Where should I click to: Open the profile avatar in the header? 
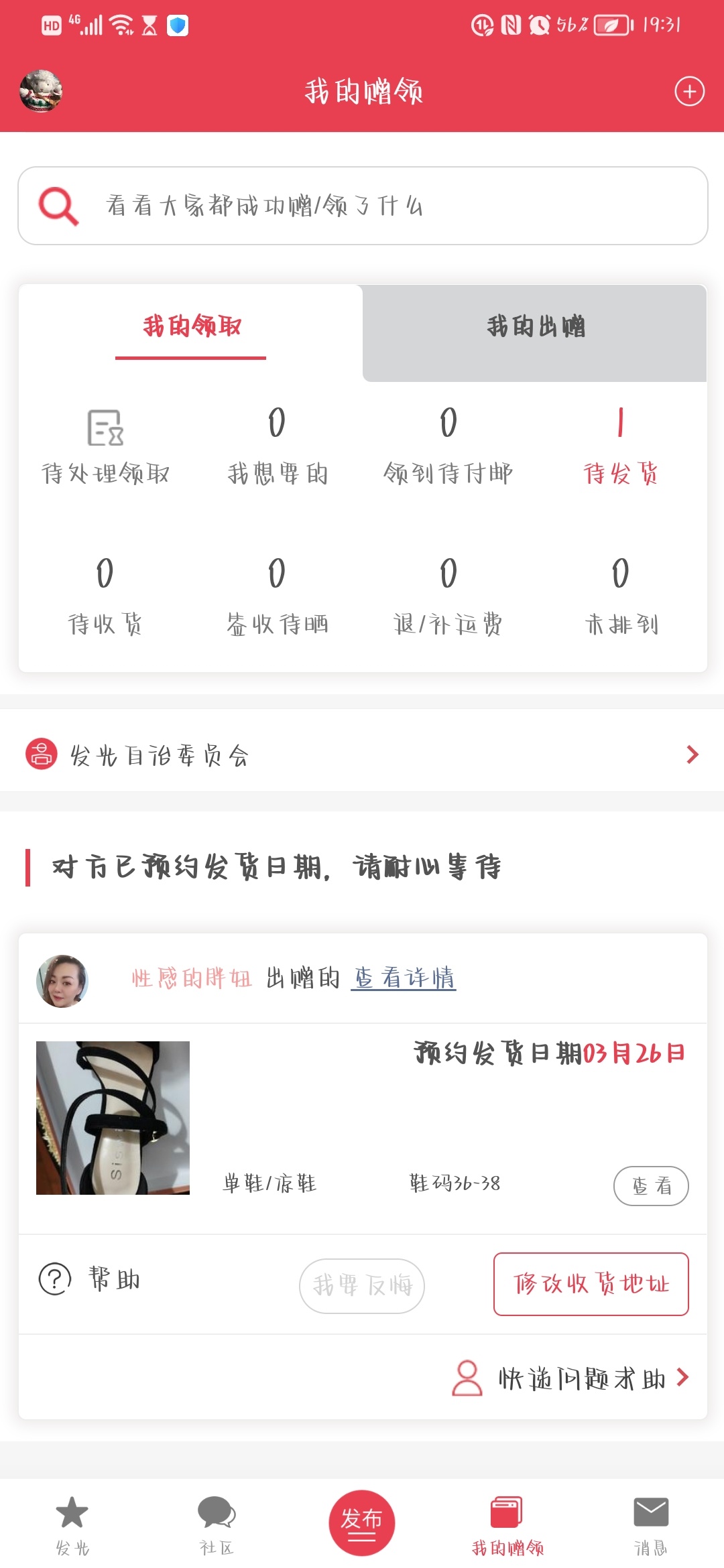click(41, 91)
